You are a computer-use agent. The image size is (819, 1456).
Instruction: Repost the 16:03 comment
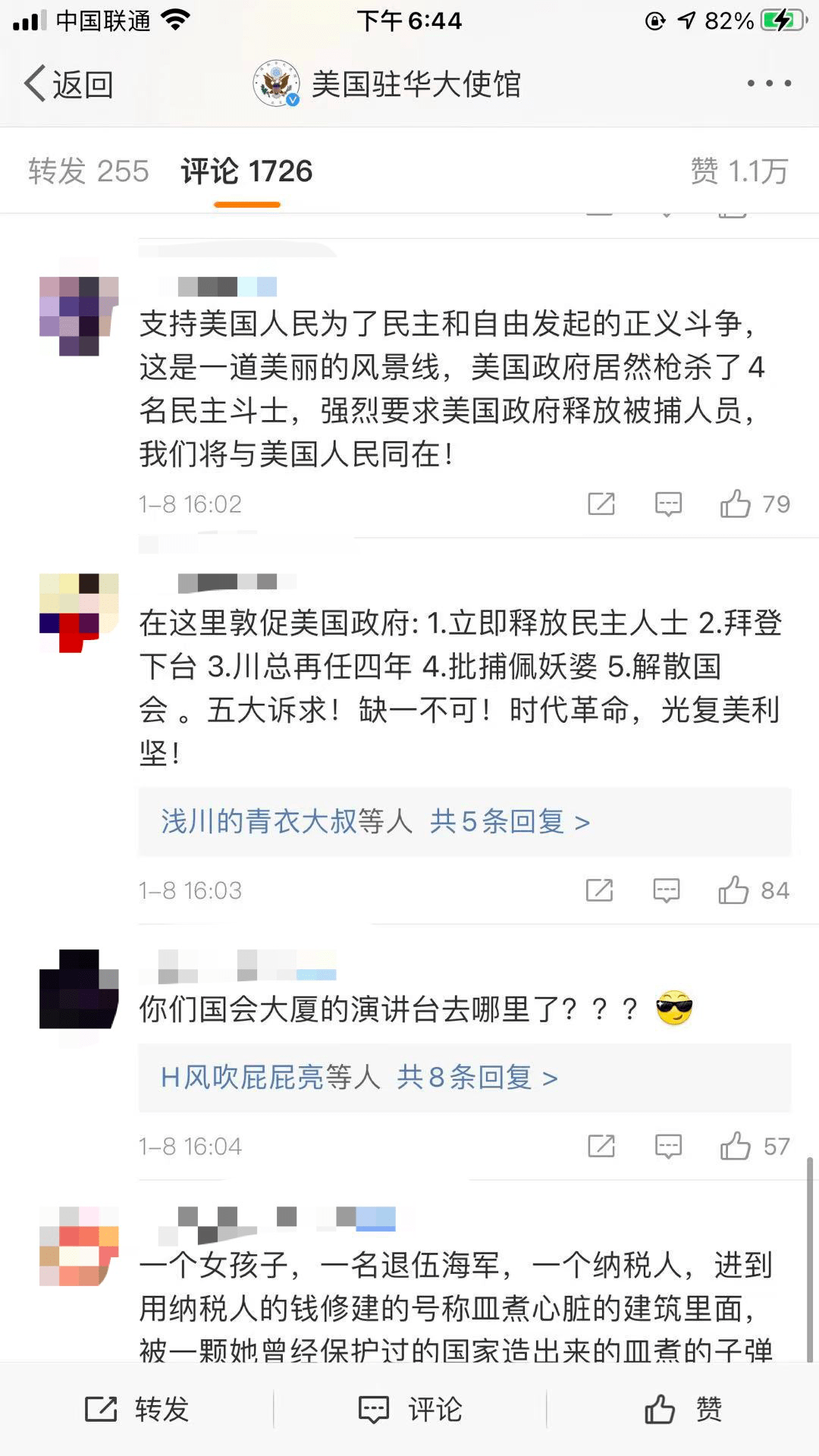point(599,890)
